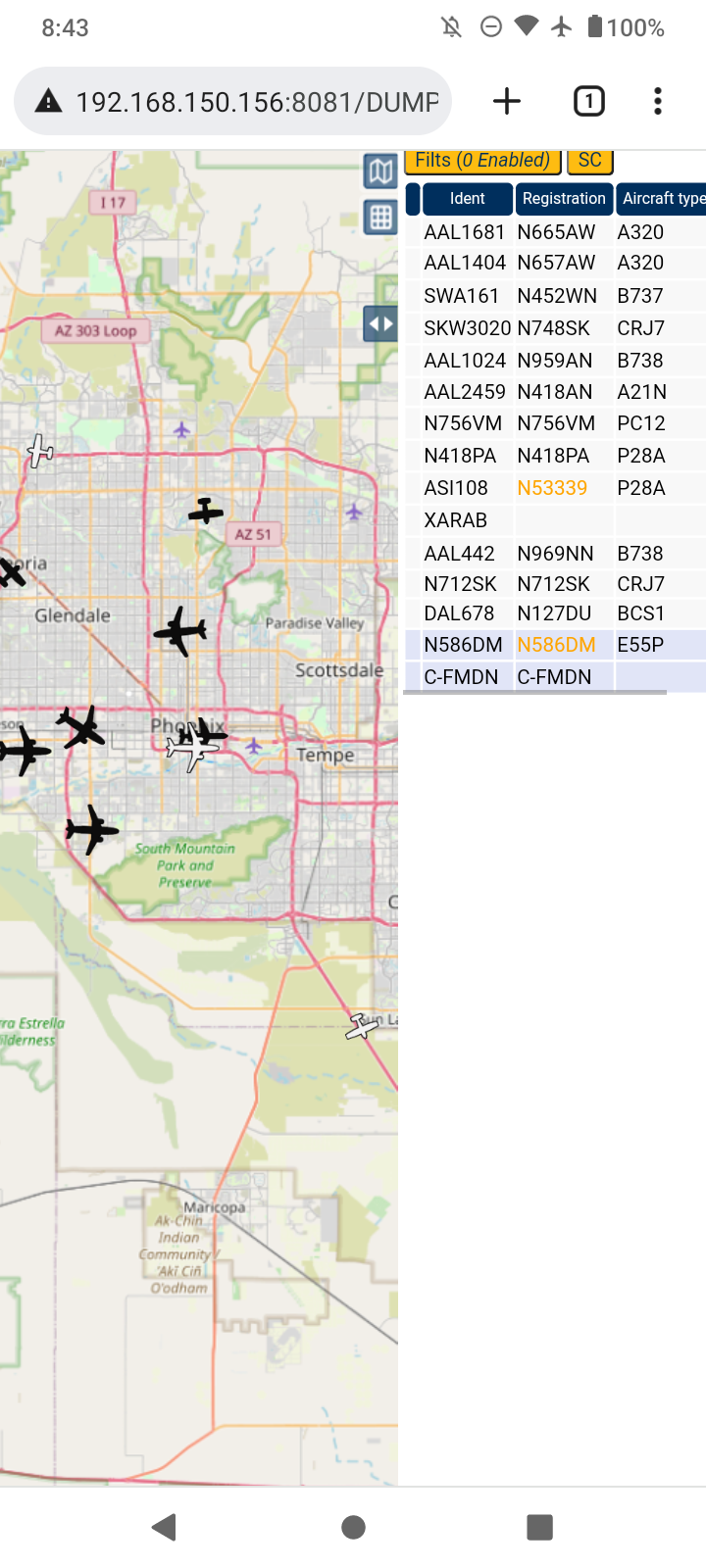Go to the system home screen

(x=353, y=1527)
